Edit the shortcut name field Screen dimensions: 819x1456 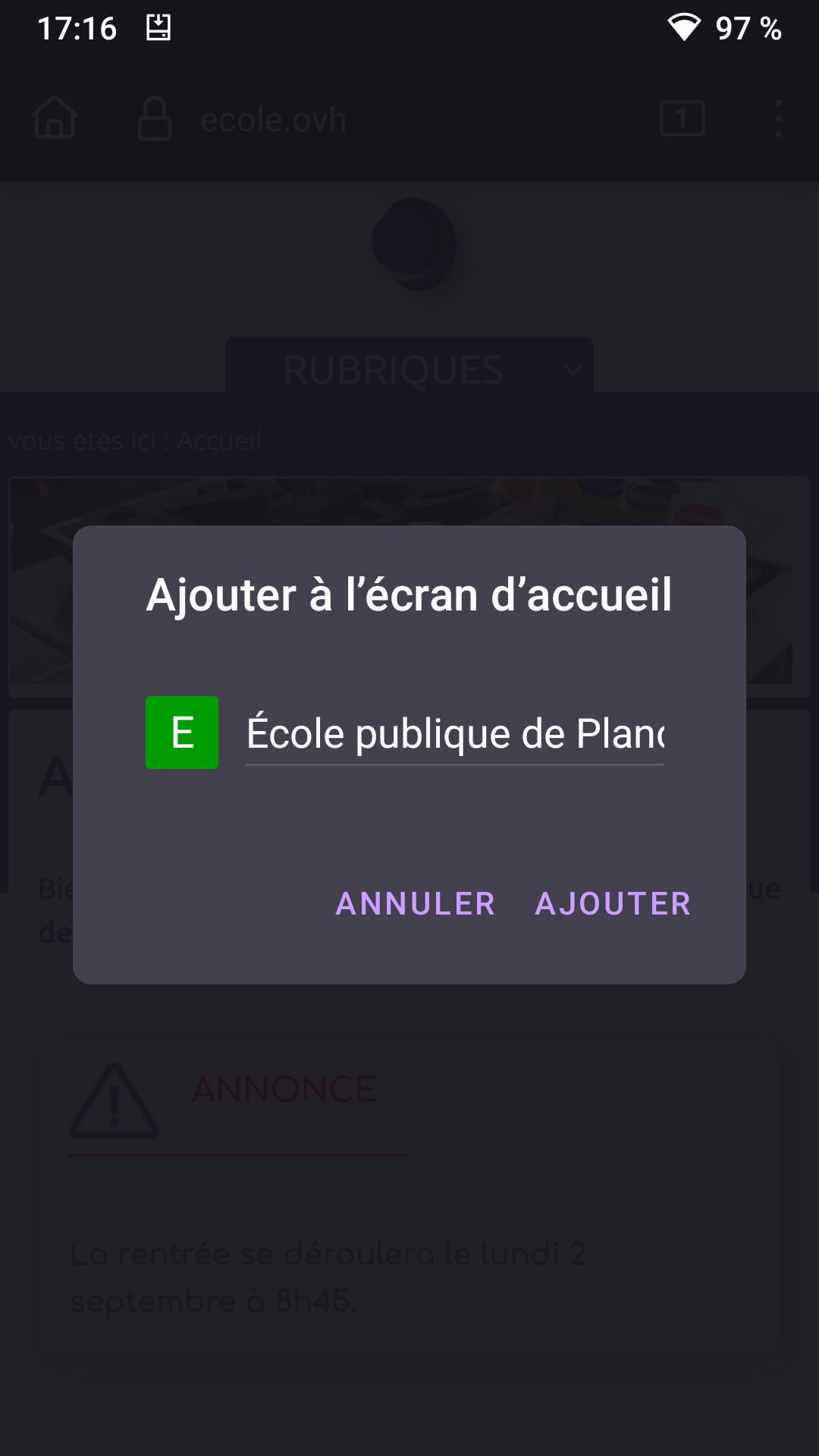tap(455, 733)
